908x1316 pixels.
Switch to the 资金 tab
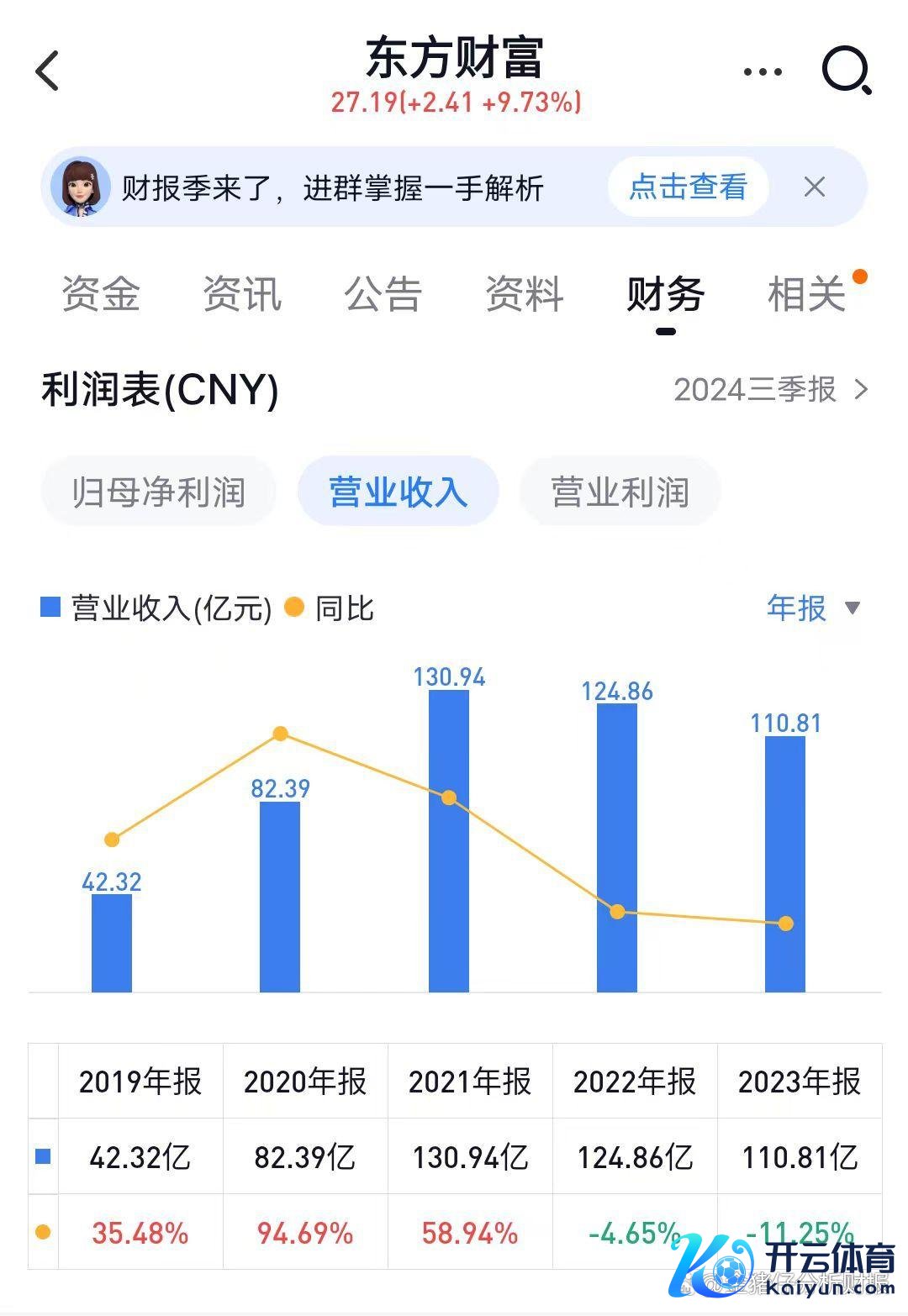point(101,294)
